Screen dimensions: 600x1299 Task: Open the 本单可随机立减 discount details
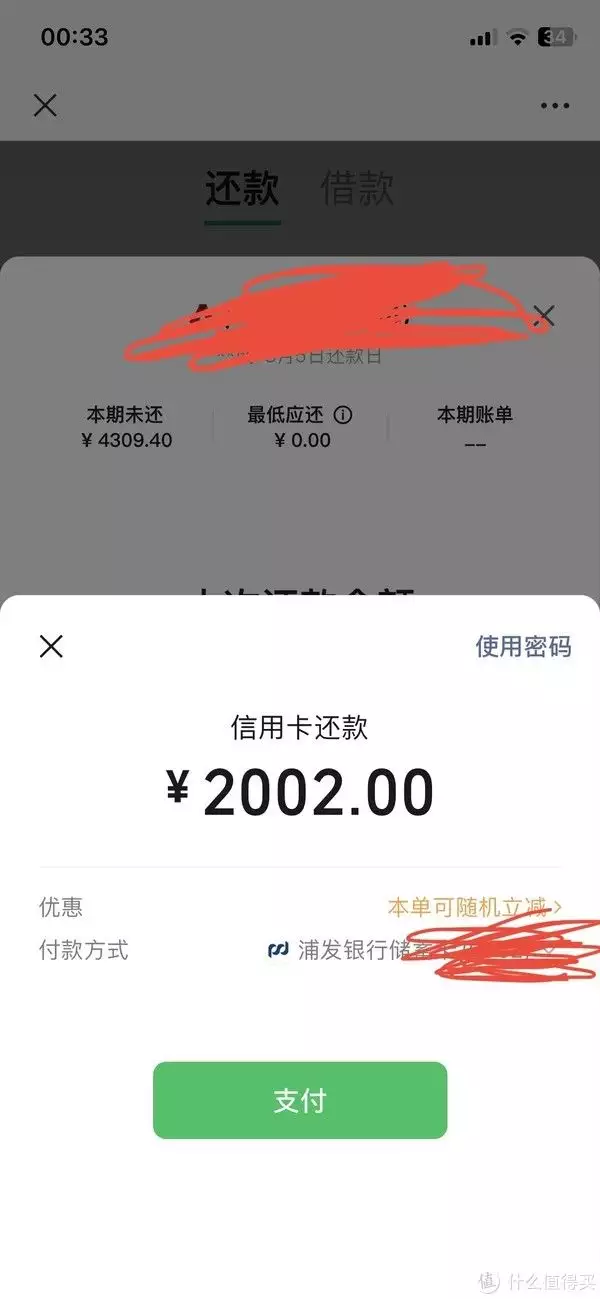tap(474, 907)
